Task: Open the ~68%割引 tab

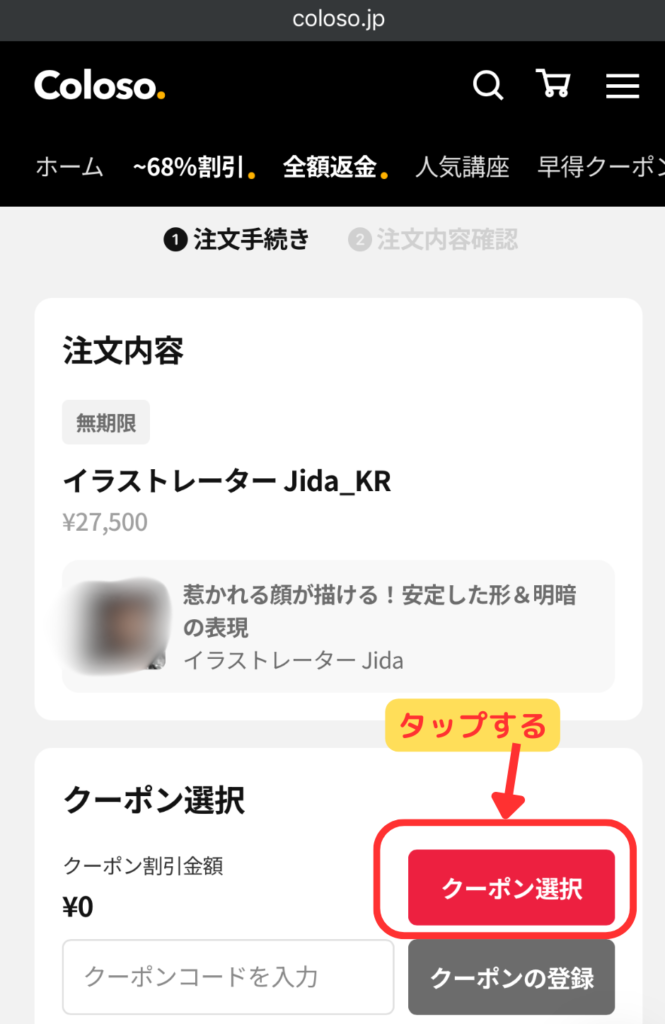Action: coord(192,167)
